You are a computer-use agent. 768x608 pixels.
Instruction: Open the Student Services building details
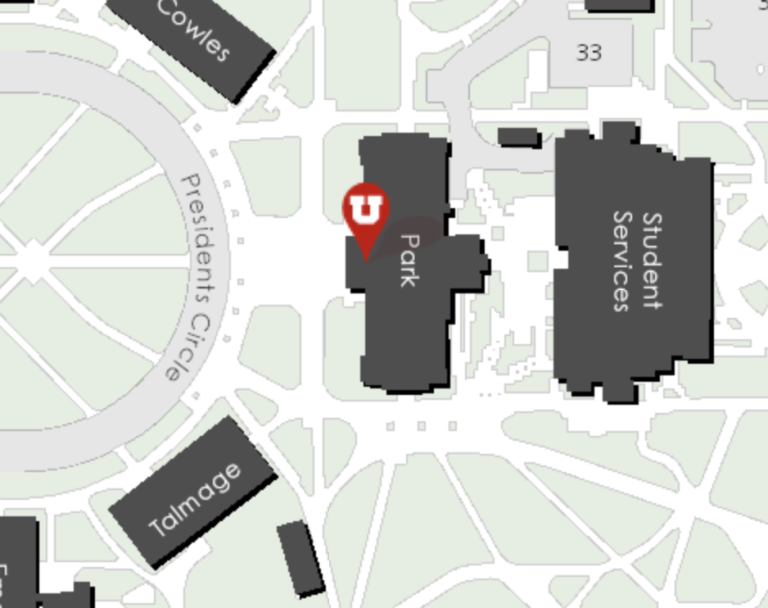click(x=634, y=262)
